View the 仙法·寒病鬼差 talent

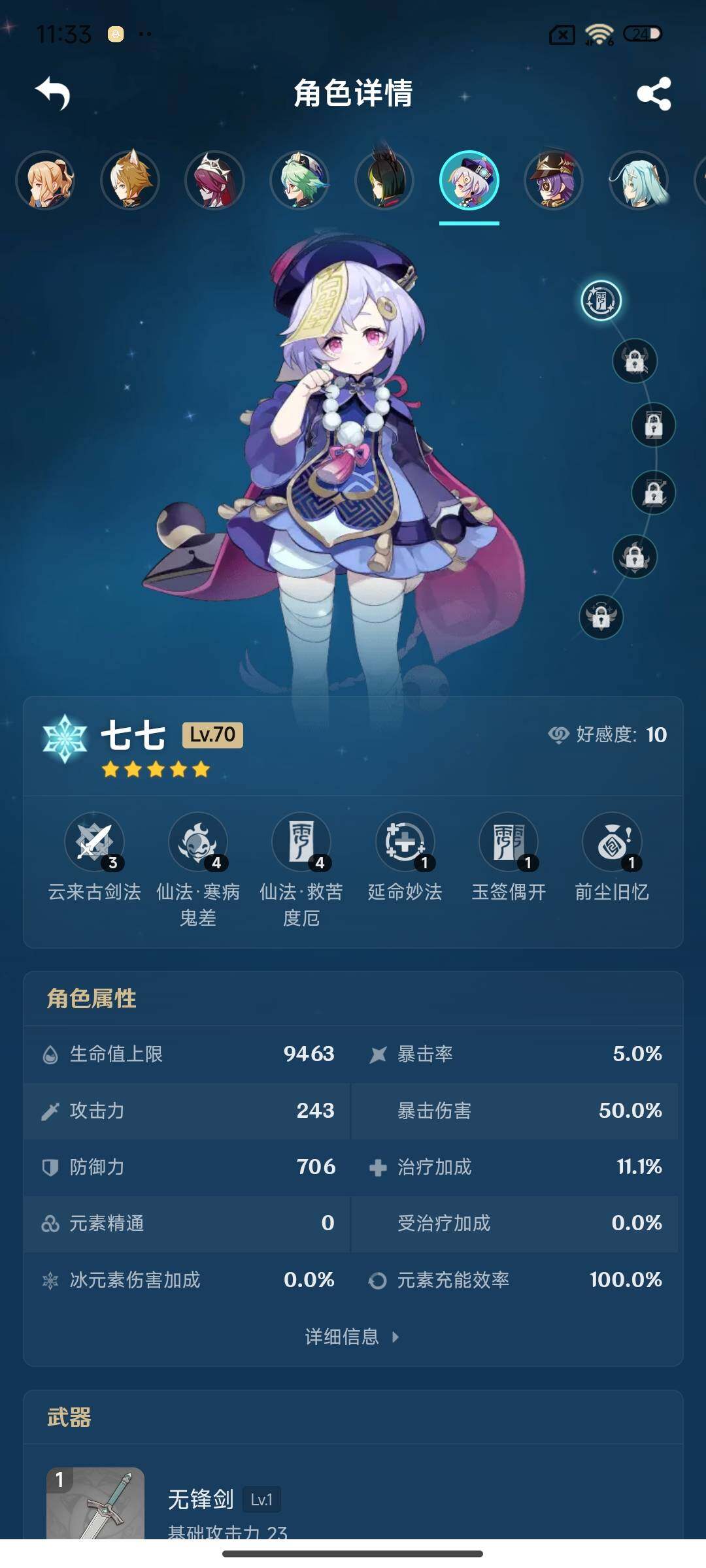click(198, 870)
